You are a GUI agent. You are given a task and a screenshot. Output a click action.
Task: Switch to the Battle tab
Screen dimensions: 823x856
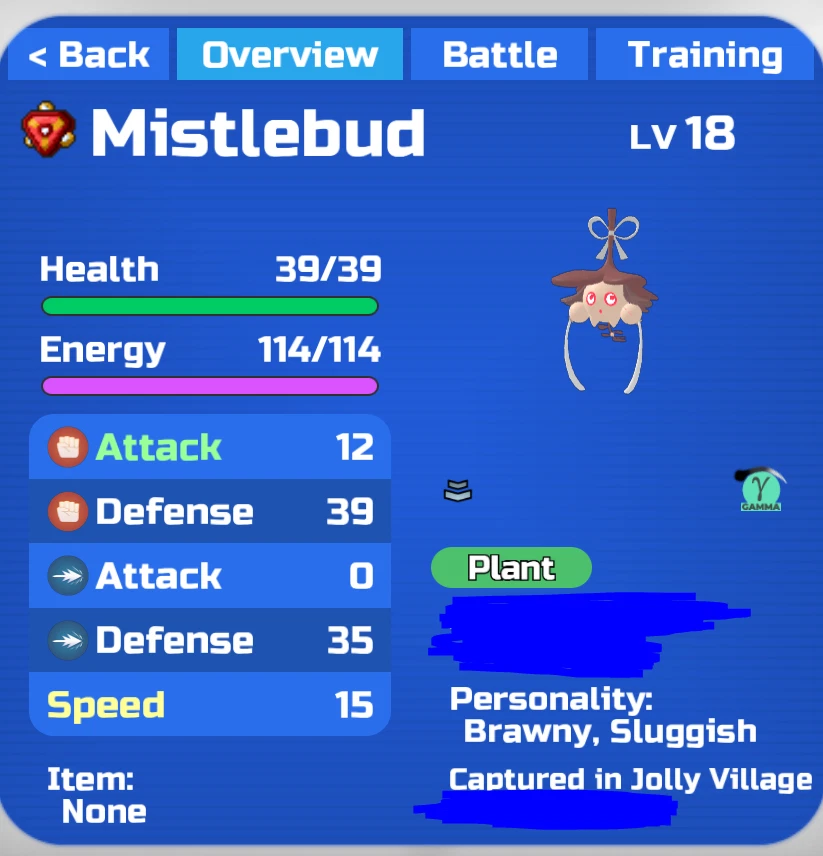[x=499, y=55]
